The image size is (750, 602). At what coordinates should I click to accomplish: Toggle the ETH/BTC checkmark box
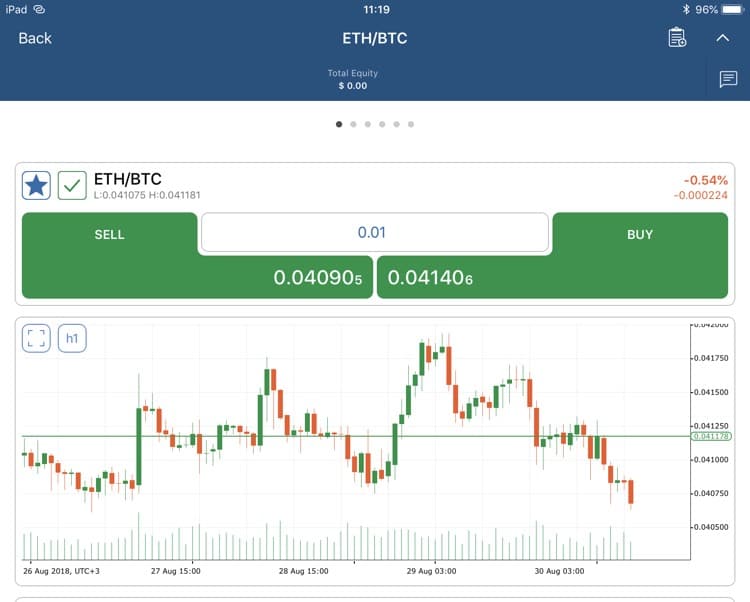click(72, 185)
